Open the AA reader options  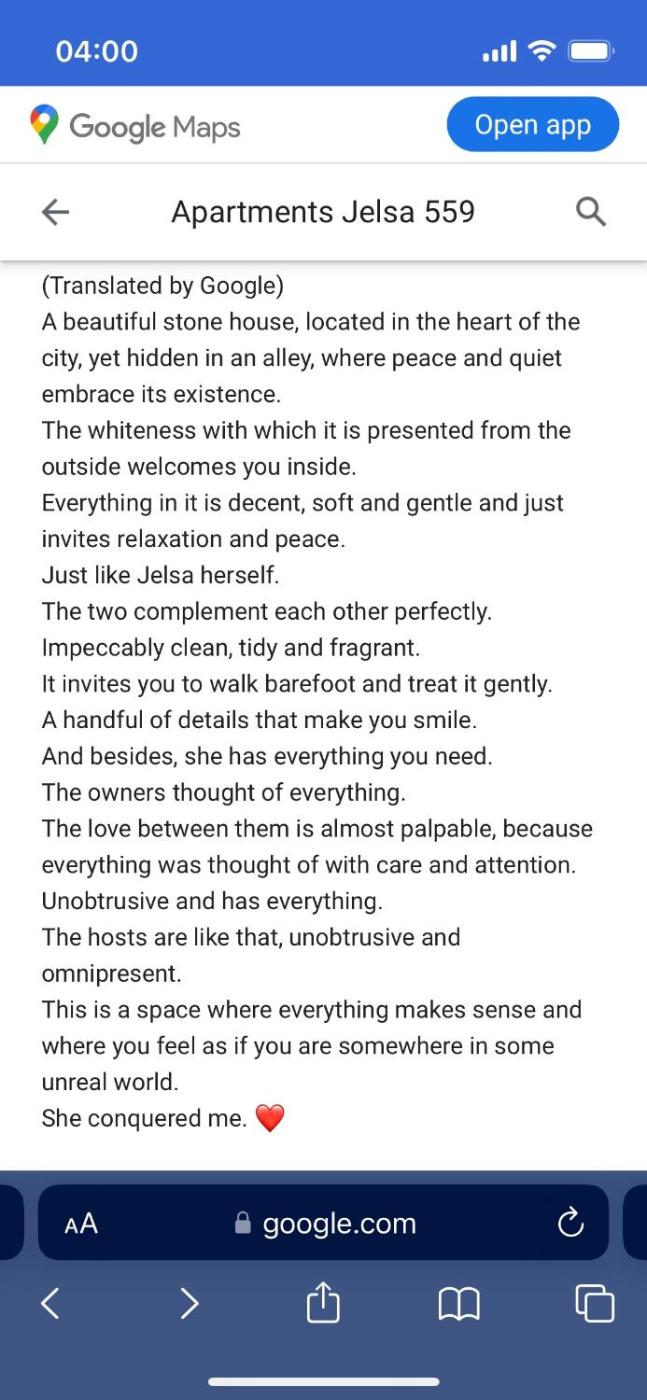pyautogui.click(x=81, y=1223)
